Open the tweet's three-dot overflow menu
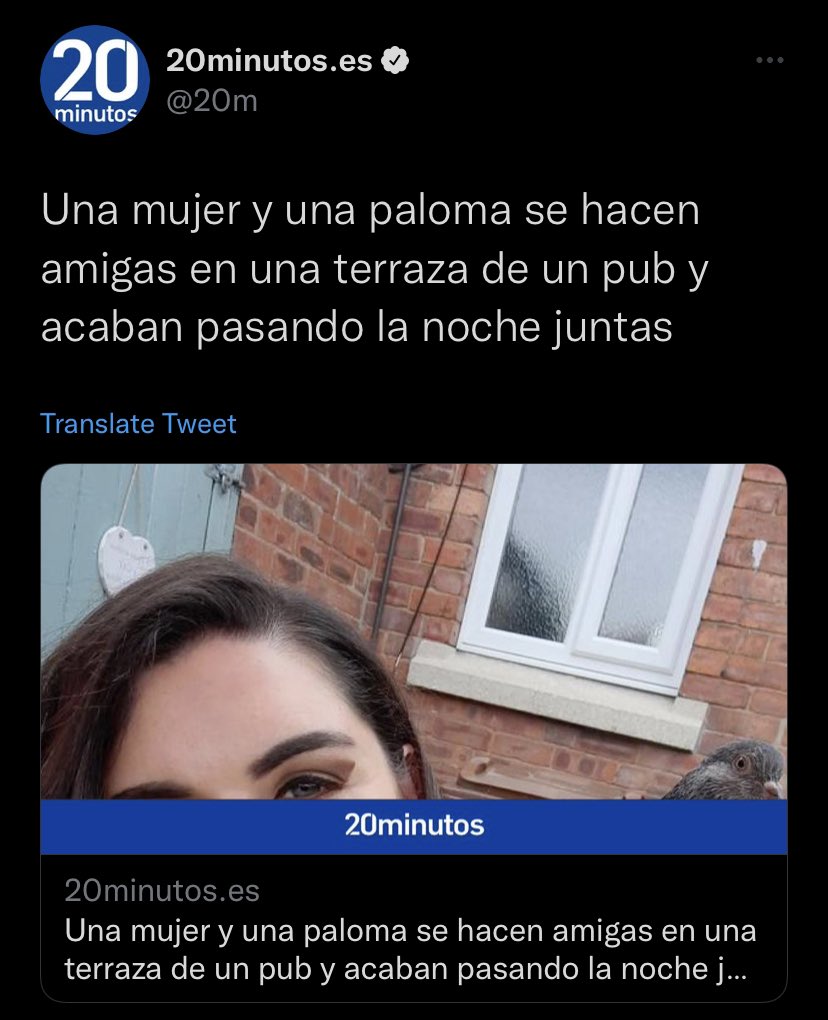 click(768, 61)
